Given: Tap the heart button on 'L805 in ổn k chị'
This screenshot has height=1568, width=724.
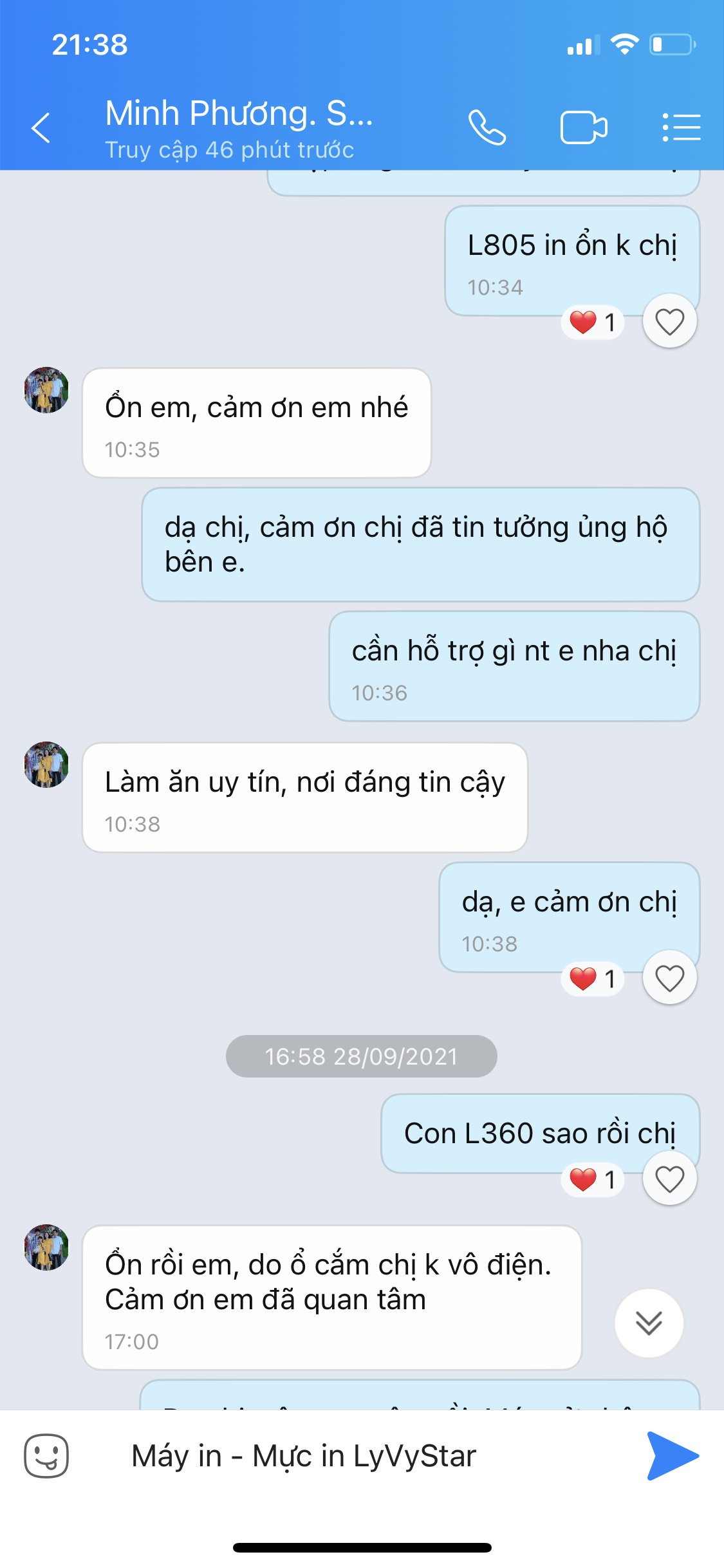Looking at the screenshot, I should pyautogui.click(x=669, y=321).
